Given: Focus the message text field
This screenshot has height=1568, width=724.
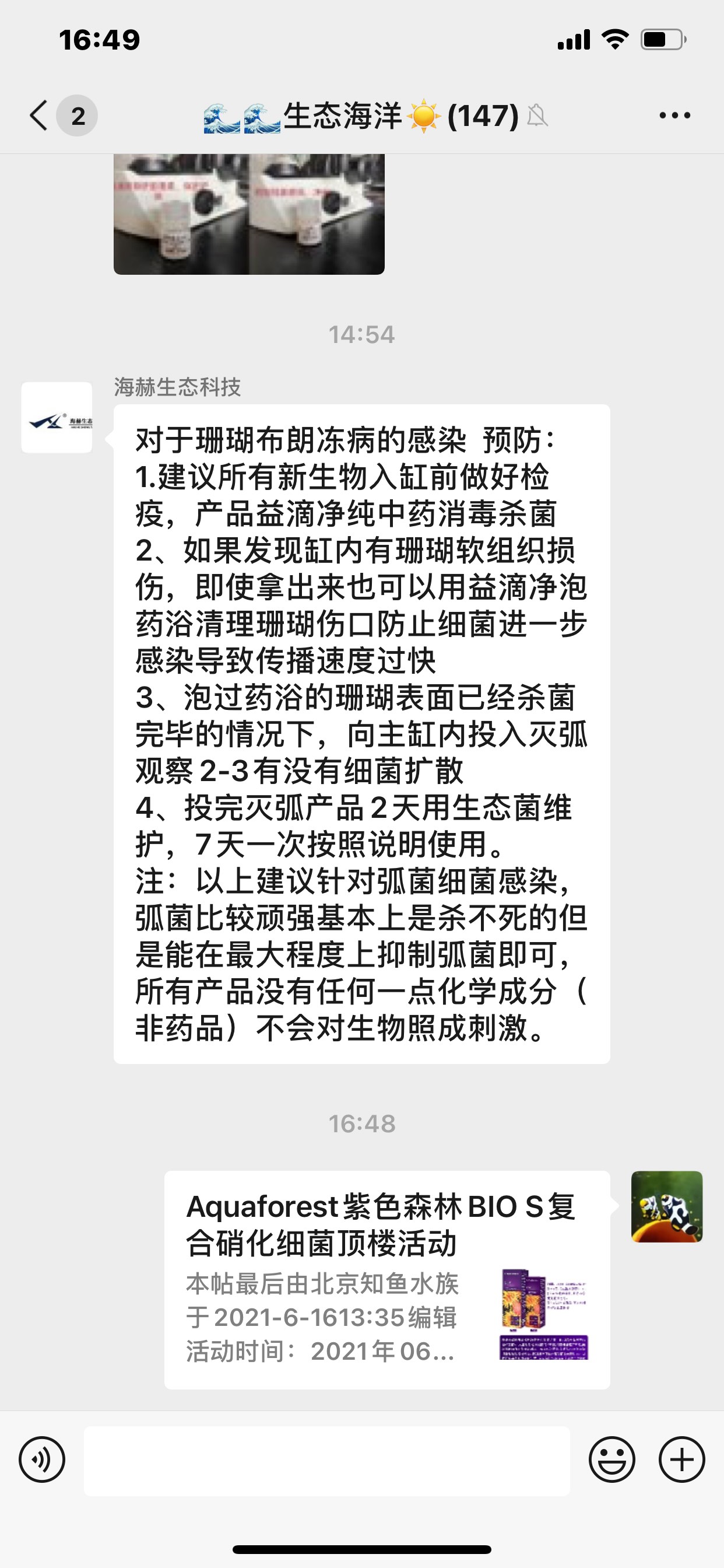Looking at the screenshot, I should pos(326,1461).
